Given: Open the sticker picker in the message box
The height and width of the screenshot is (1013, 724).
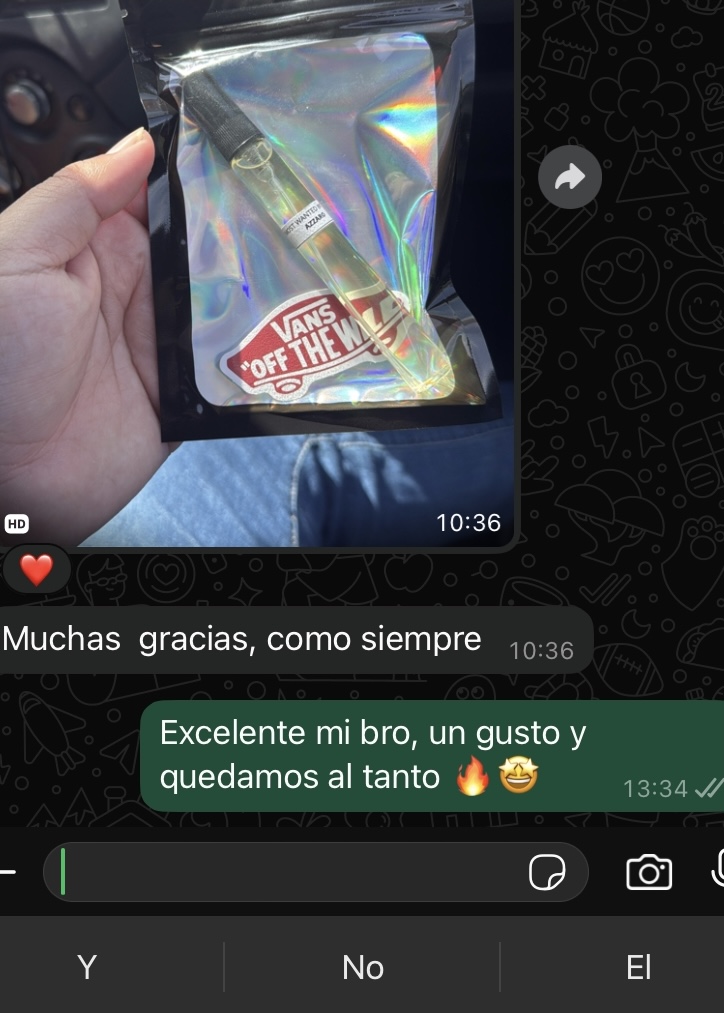Looking at the screenshot, I should [547, 873].
